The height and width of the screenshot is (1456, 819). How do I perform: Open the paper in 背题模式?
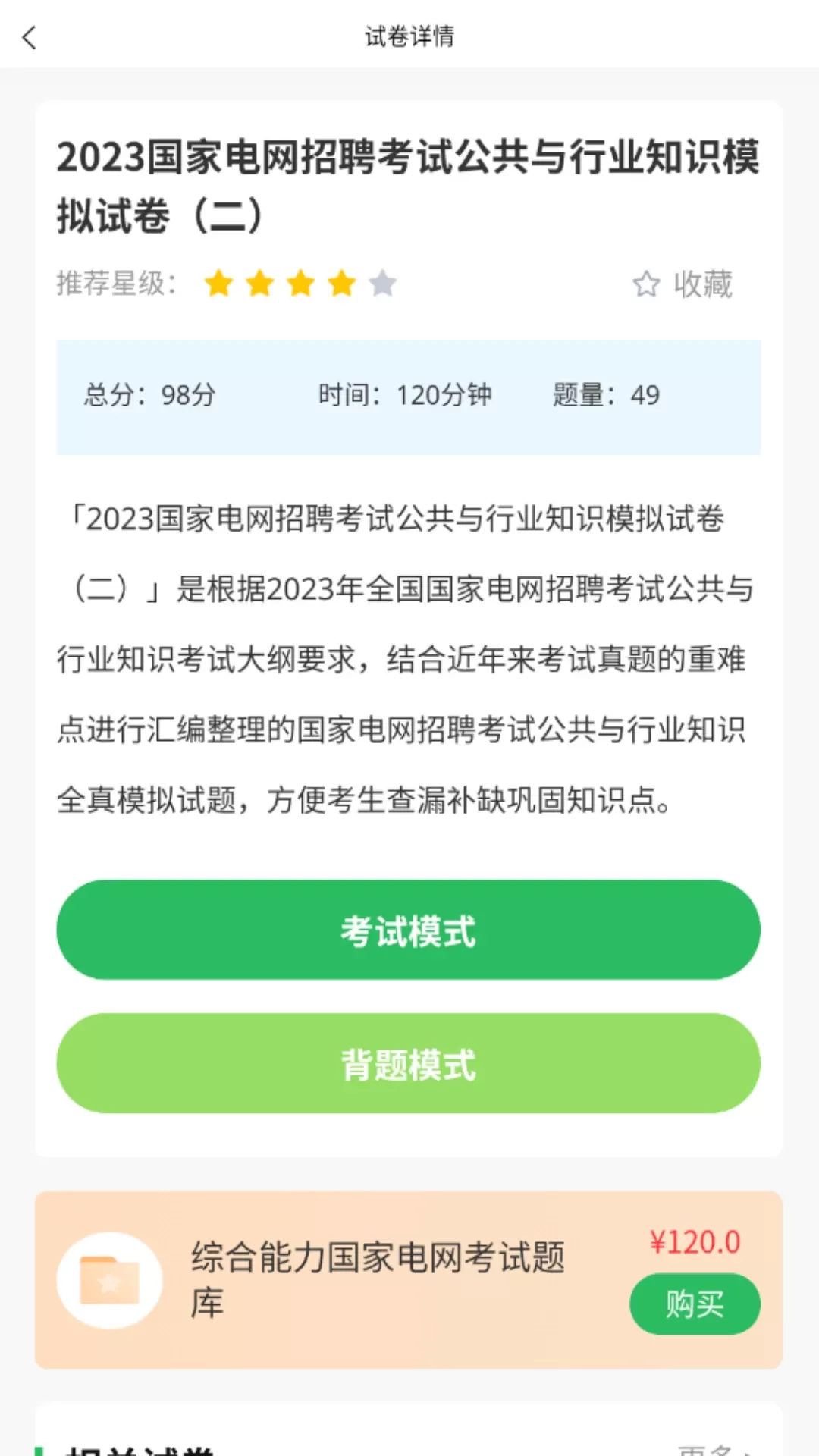pos(408,1063)
